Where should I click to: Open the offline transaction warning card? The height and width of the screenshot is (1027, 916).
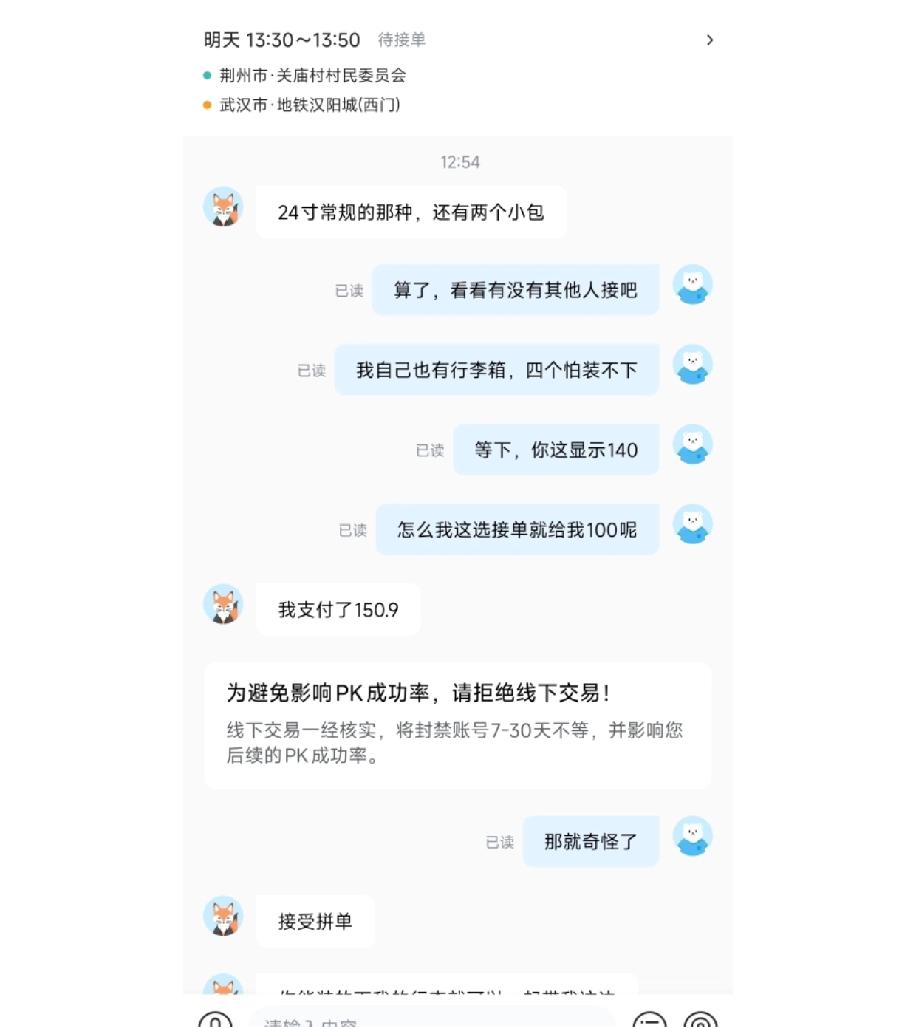tap(457, 725)
